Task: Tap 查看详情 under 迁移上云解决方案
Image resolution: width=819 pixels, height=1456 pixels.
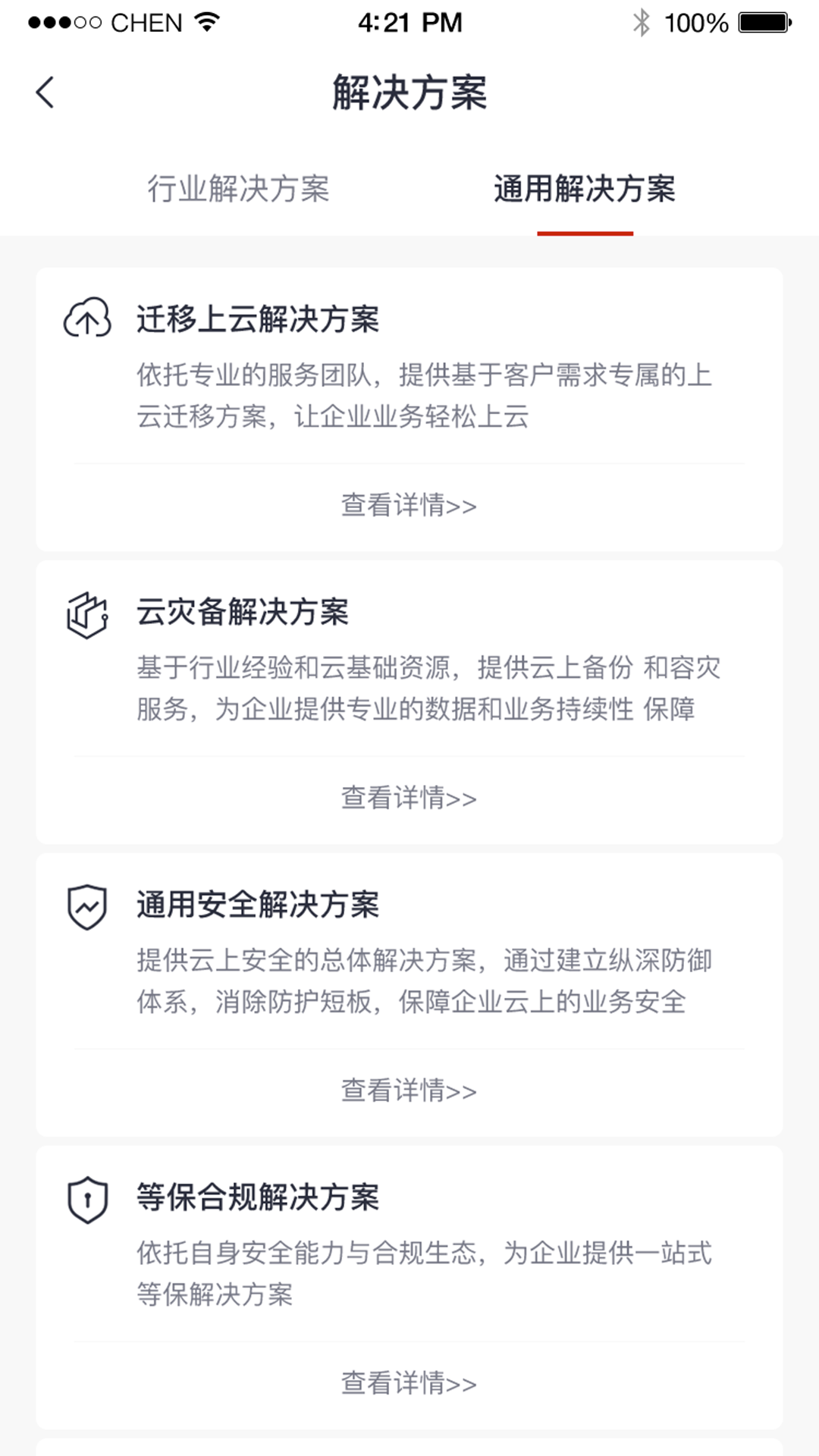Action: click(x=409, y=506)
